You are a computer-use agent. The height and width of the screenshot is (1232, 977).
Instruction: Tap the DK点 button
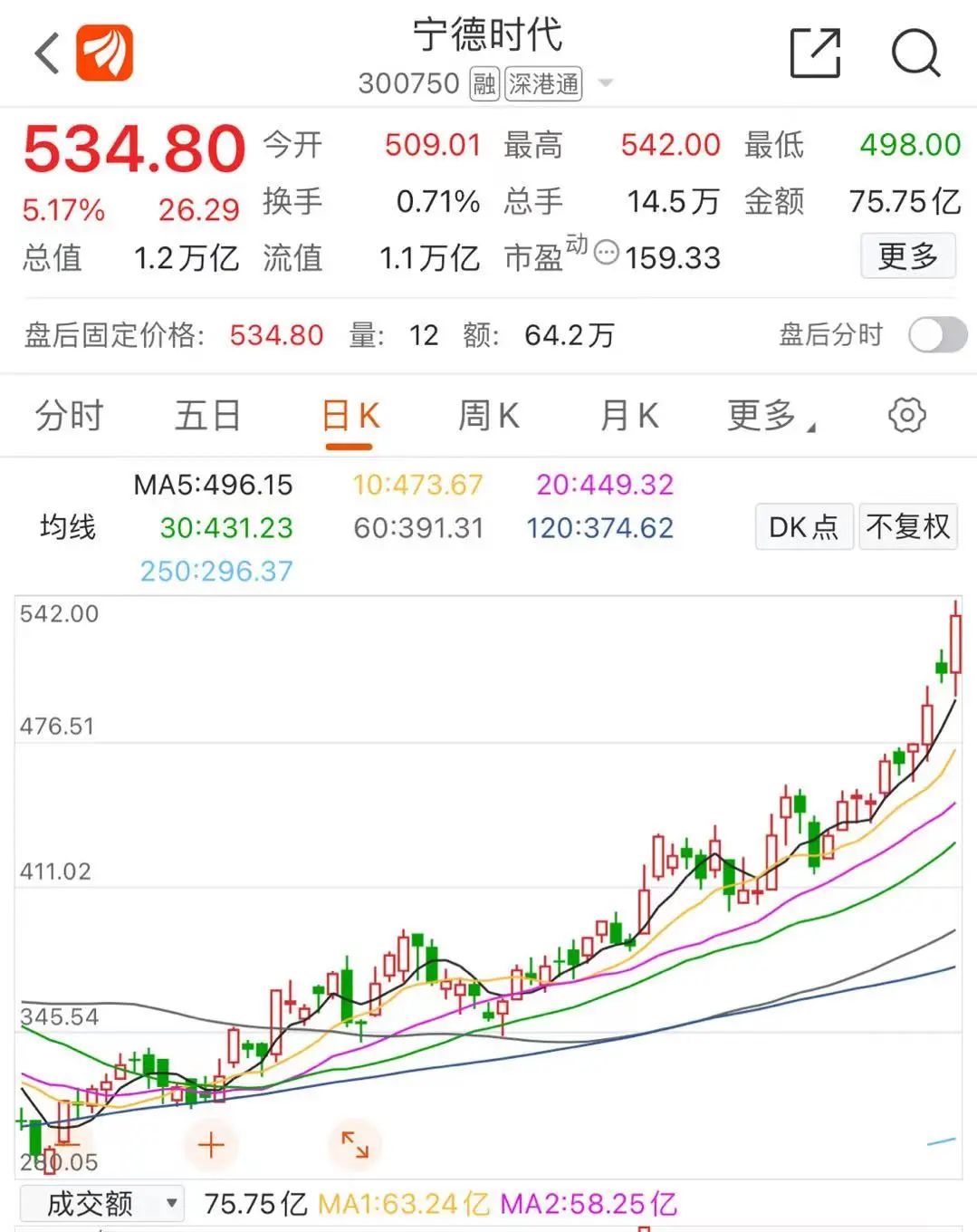click(x=804, y=526)
